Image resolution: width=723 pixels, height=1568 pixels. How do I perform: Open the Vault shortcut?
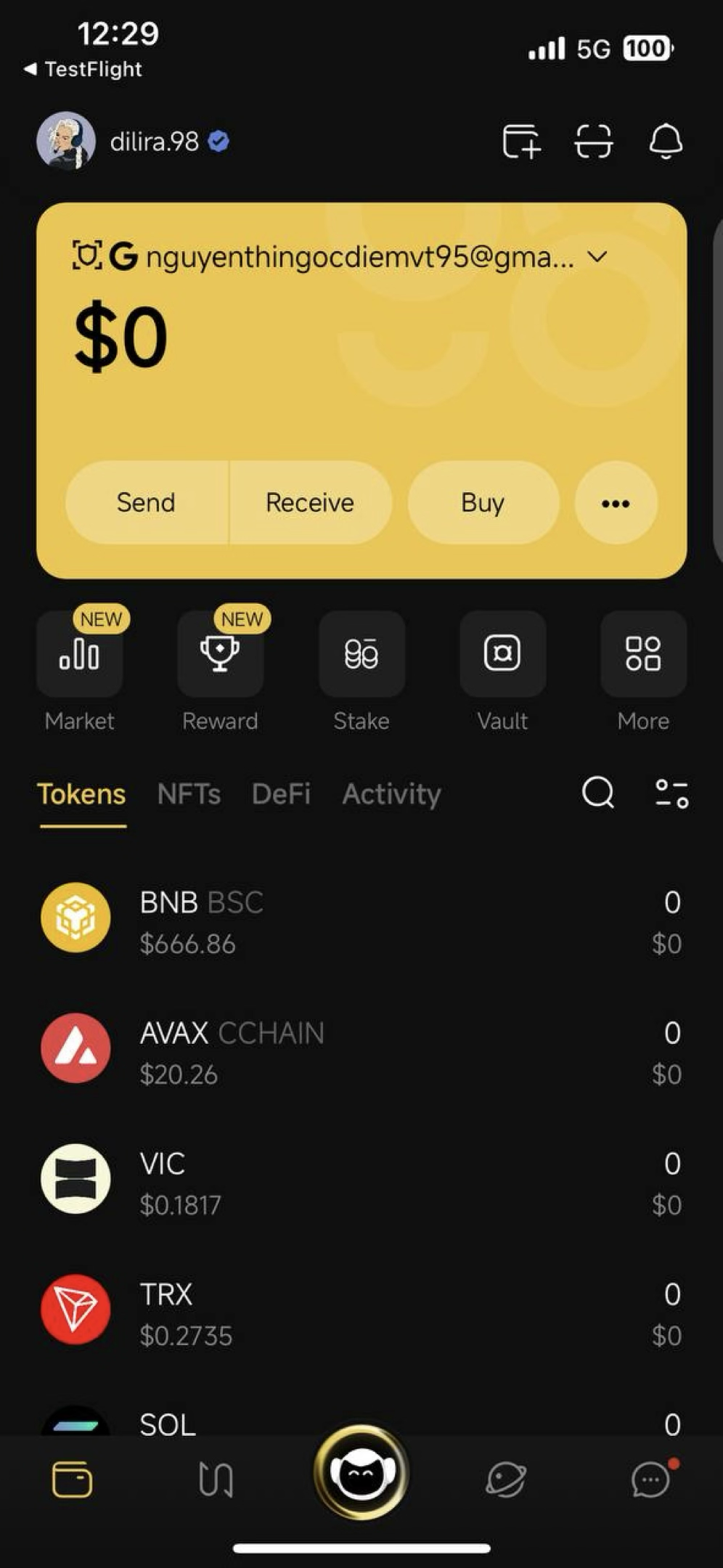coord(502,654)
